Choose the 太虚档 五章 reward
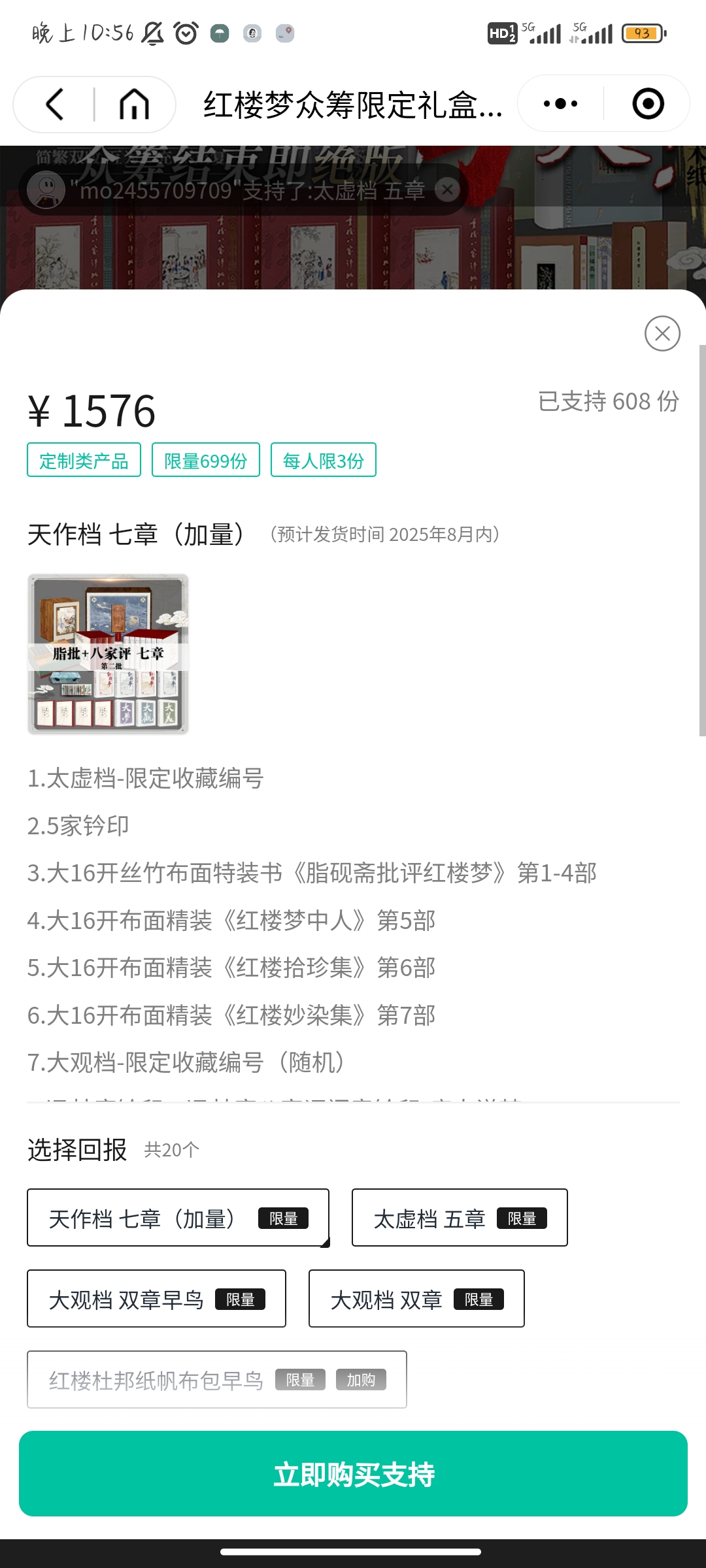 pos(460,1218)
